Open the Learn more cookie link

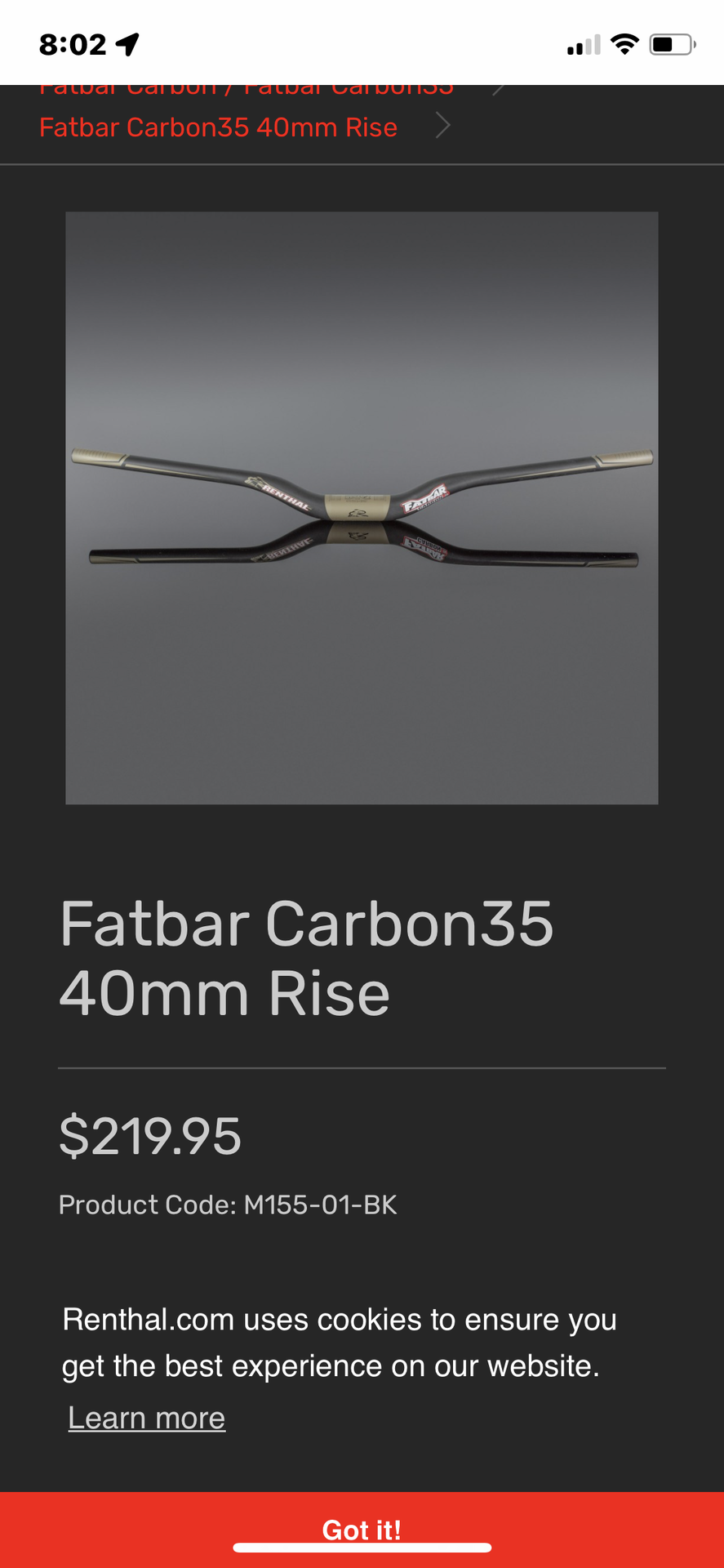pos(147,1419)
